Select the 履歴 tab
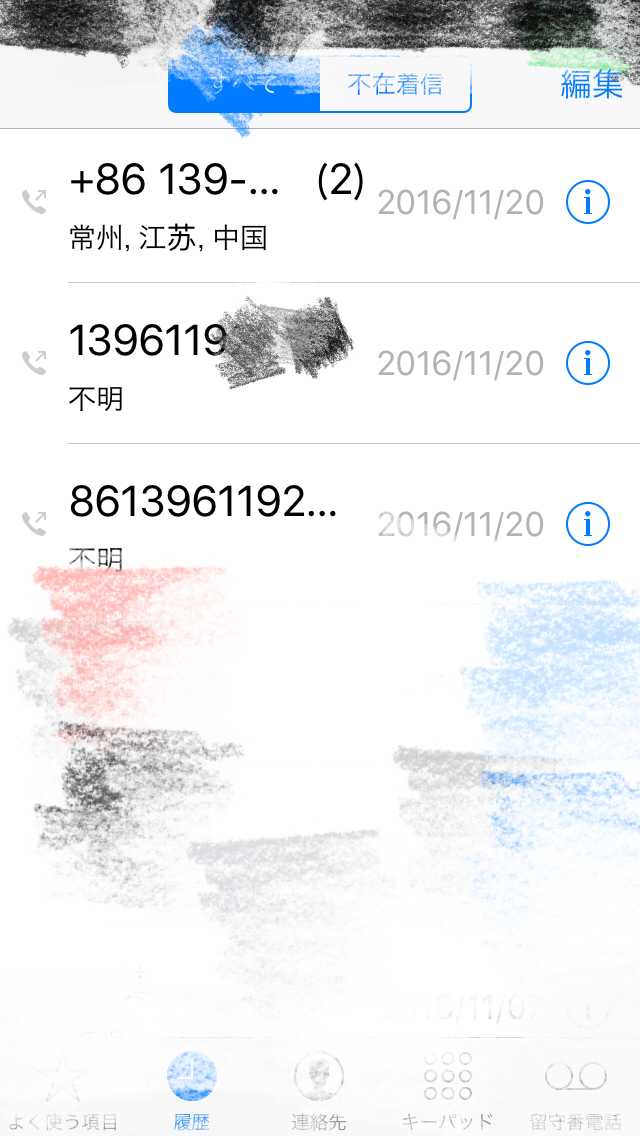Screen dimensions: 640x1136 pyautogui.click(x=191, y=1092)
